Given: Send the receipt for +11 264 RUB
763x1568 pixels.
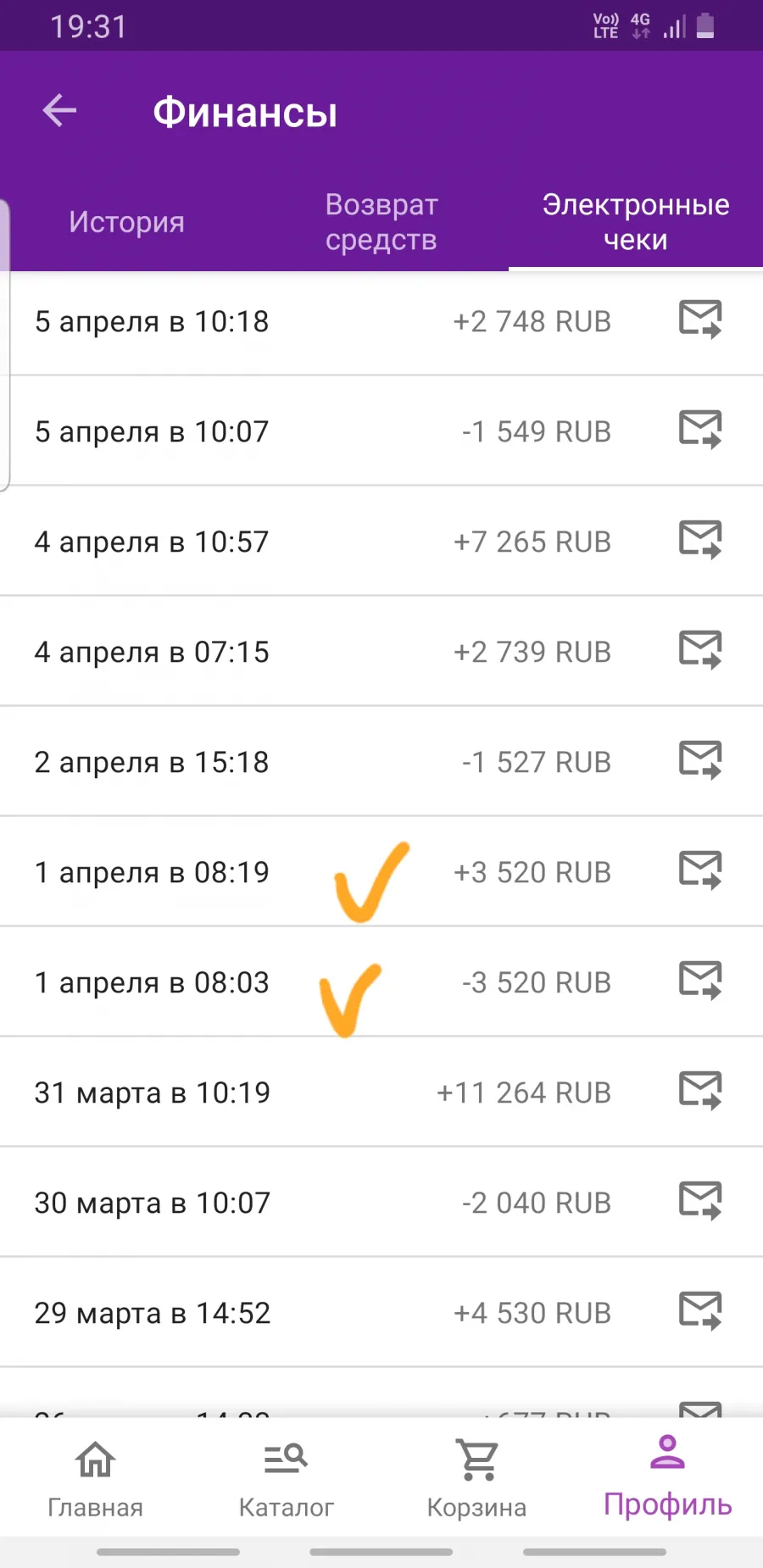Looking at the screenshot, I should [x=700, y=1091].
